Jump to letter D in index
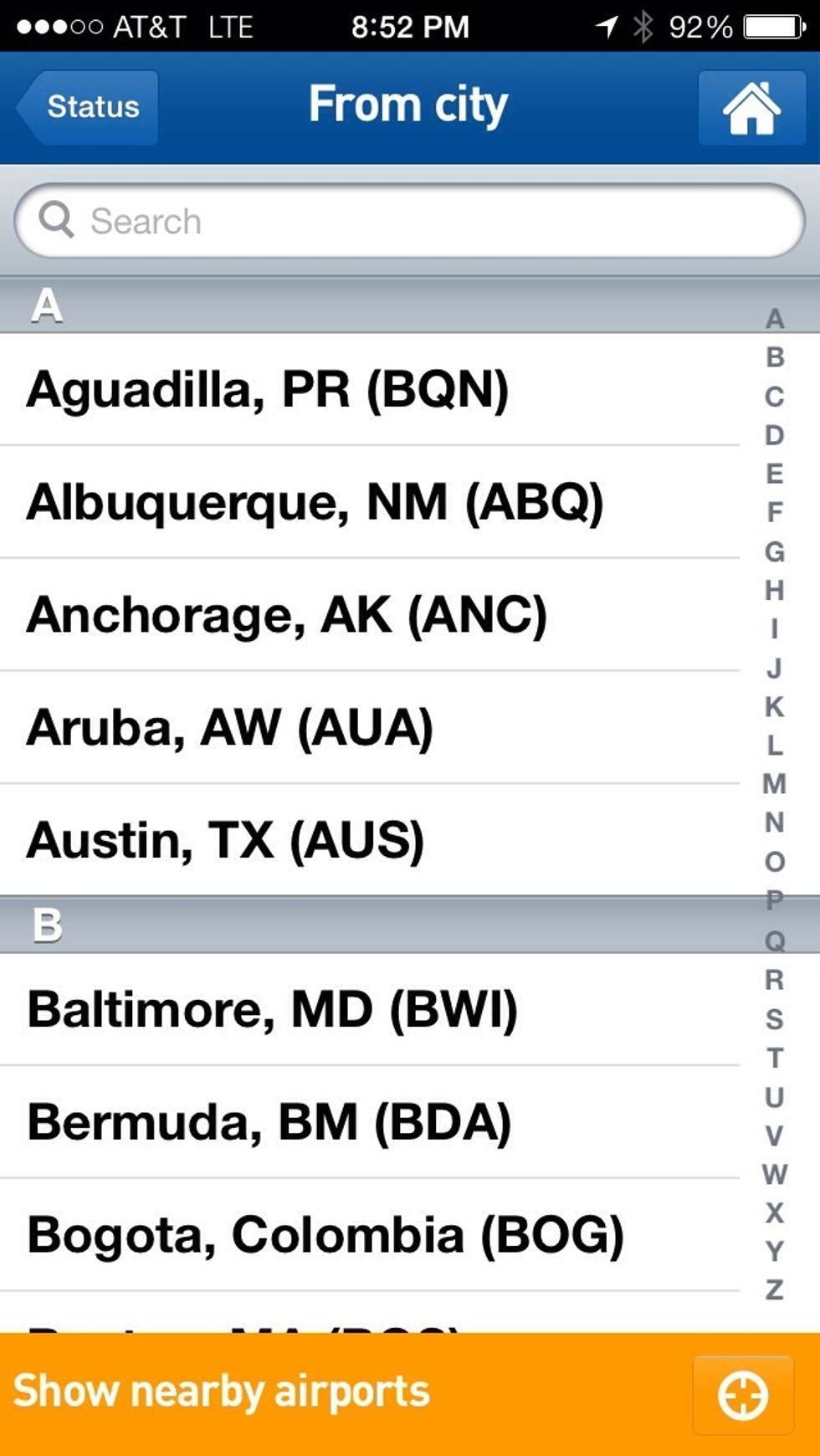The width and height of the screenshot is (820, 1456). 775,435
